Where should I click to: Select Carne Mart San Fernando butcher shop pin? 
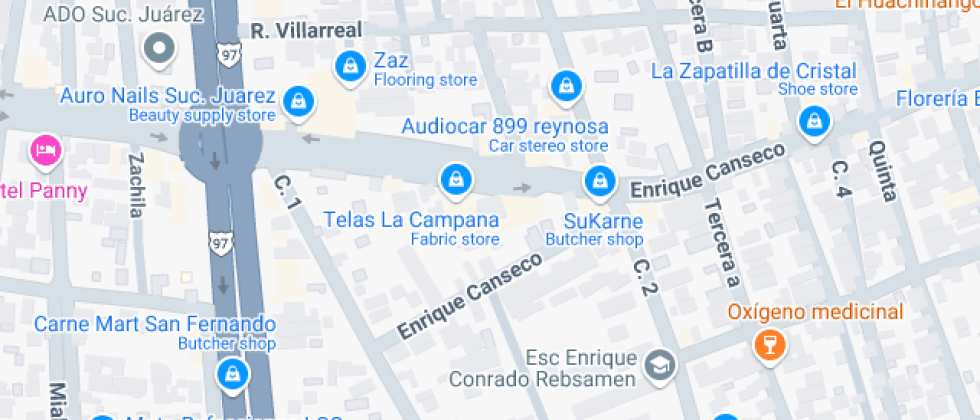(232, 375)
